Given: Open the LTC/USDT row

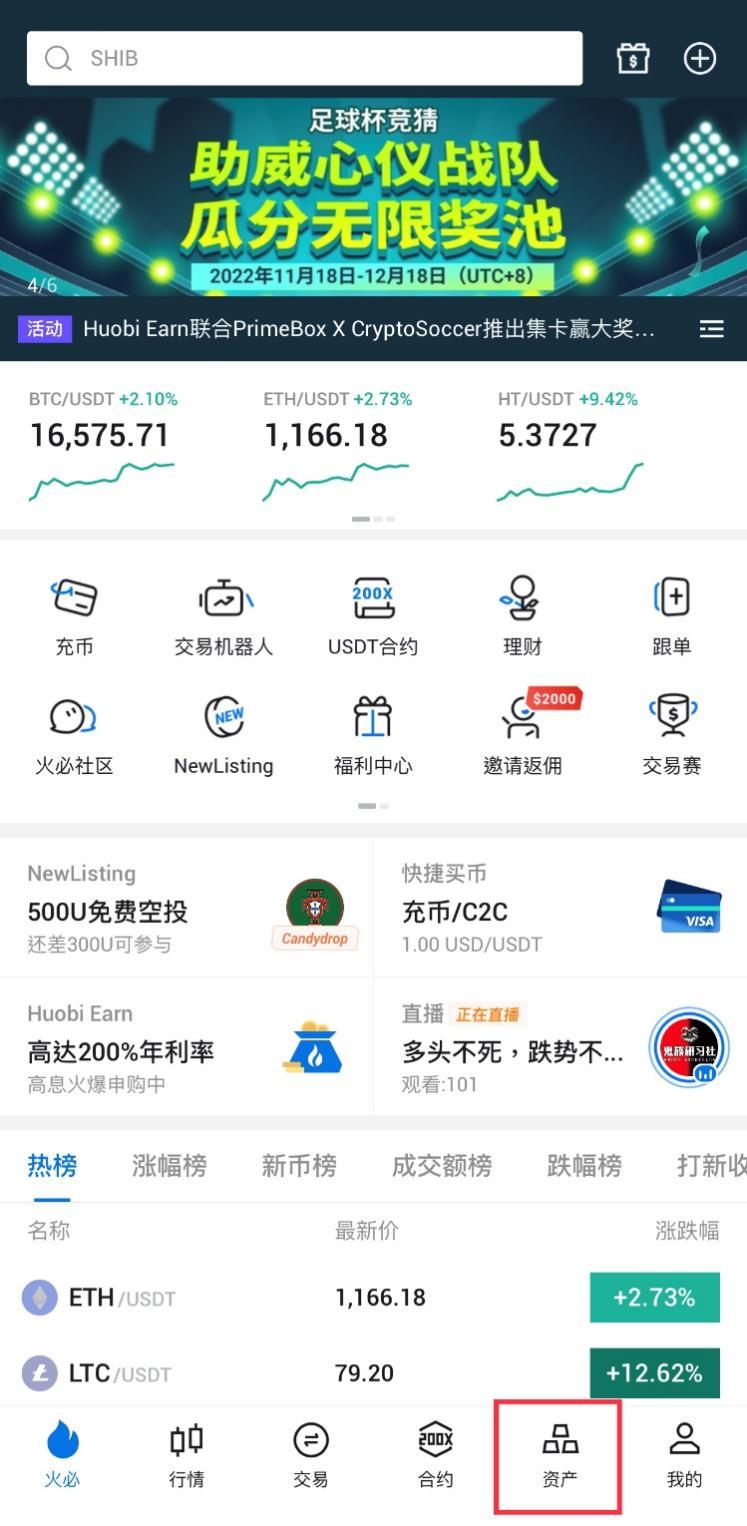Looking at the screenshot, I should [x=373, y=1373].
